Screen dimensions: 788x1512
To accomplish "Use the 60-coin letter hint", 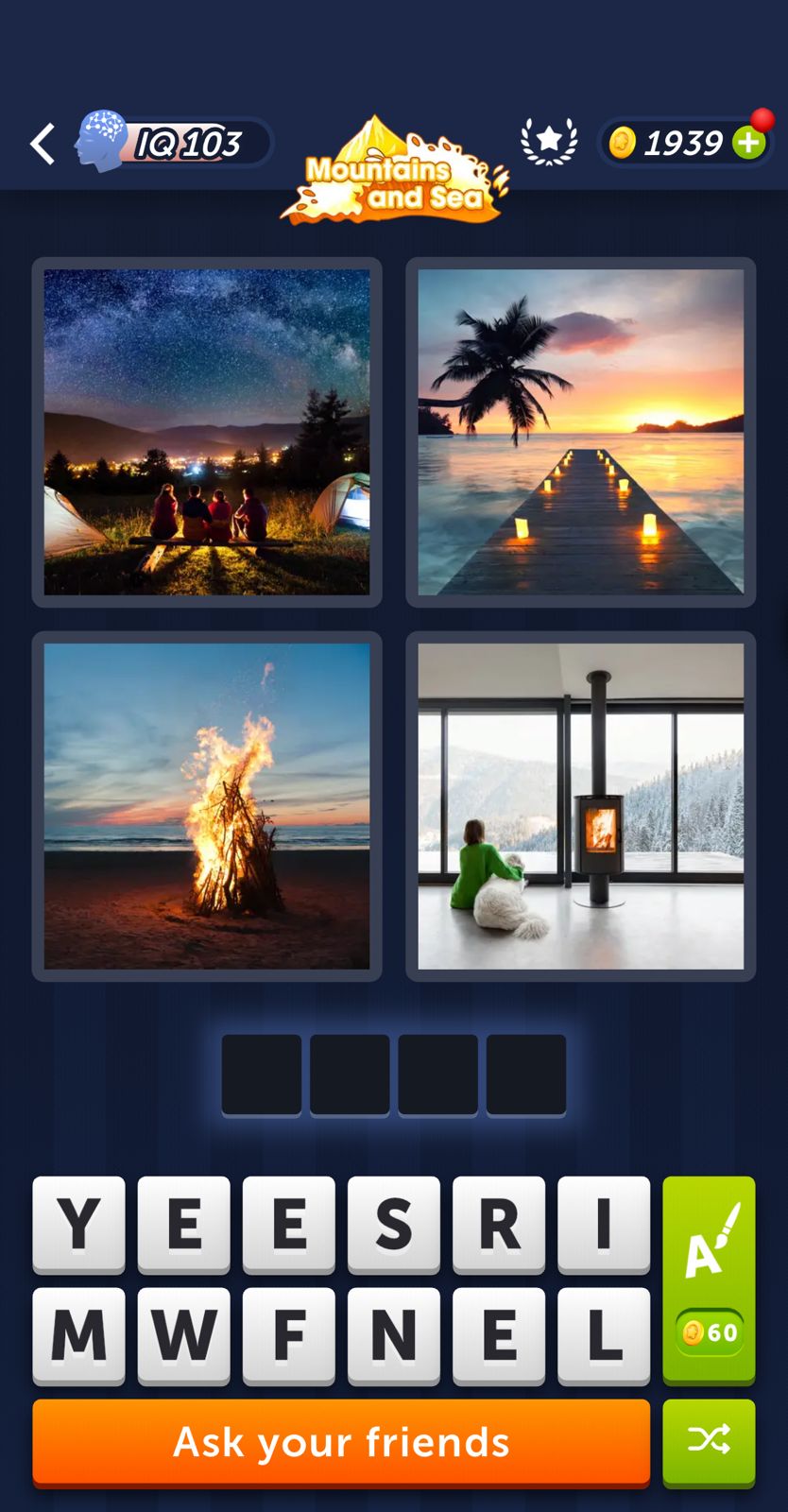I will pyautogui.click(x=710, y=1280).
